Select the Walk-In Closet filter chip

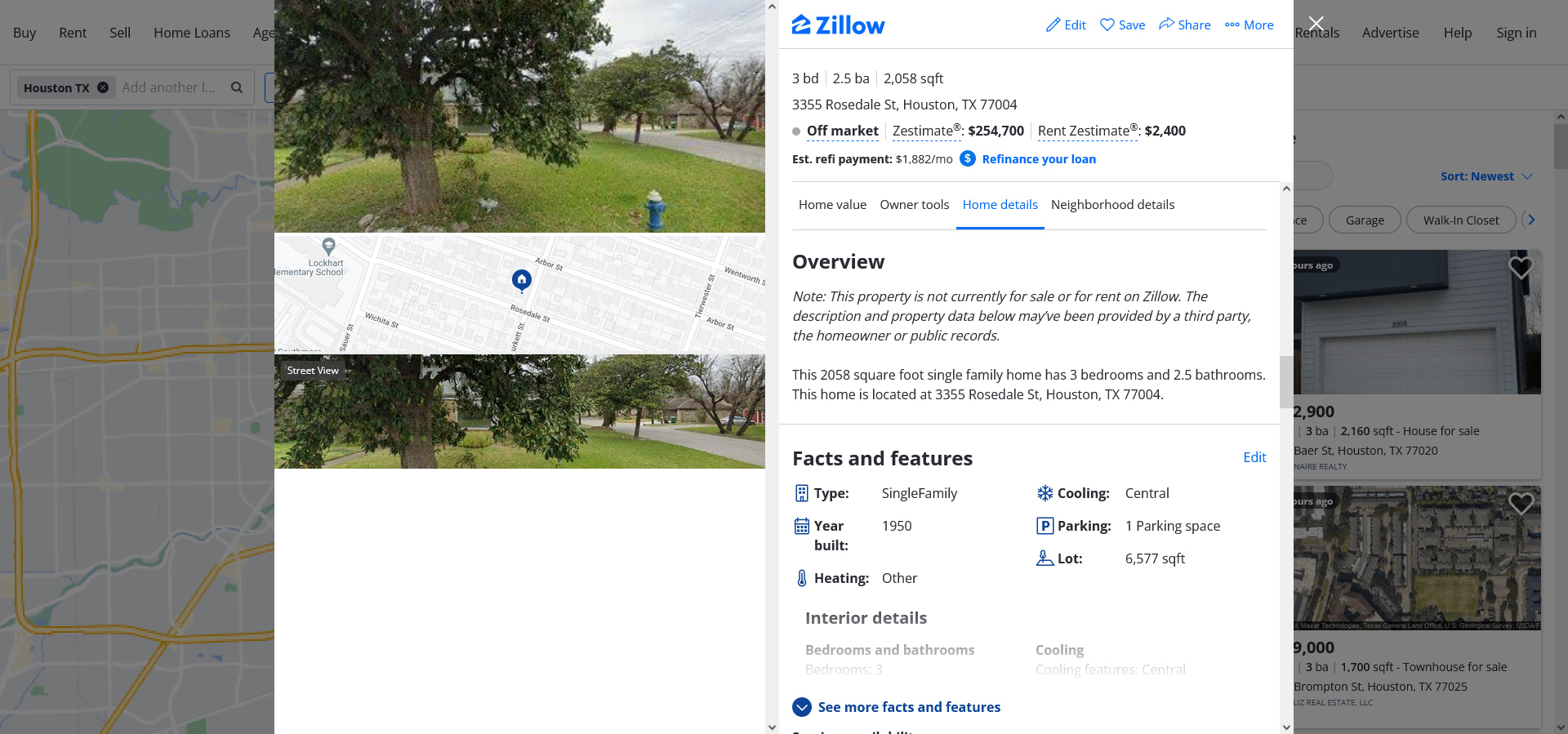click(x=1460, y=220)
